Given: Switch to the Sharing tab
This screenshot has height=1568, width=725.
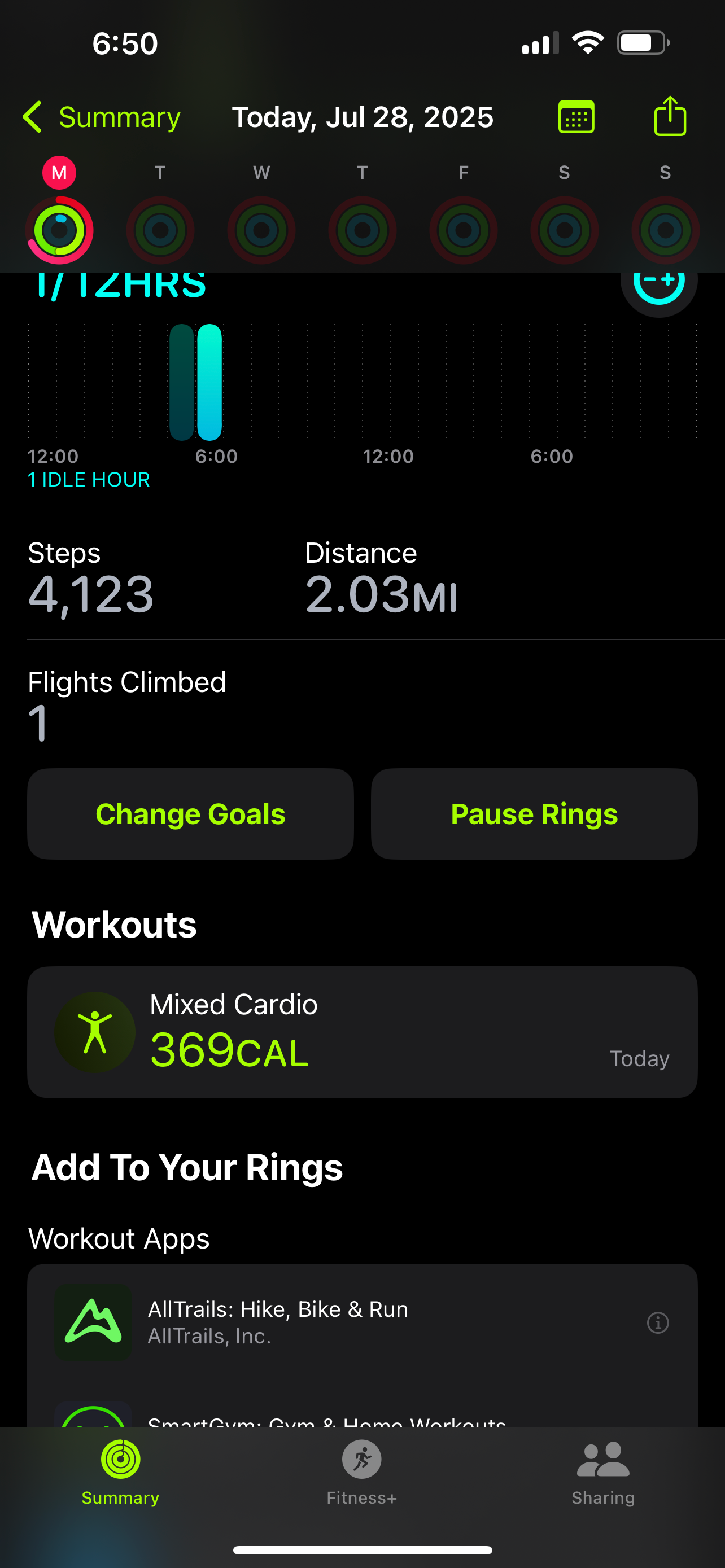Looking at the screenshot, I should (x=602, y=1473).
